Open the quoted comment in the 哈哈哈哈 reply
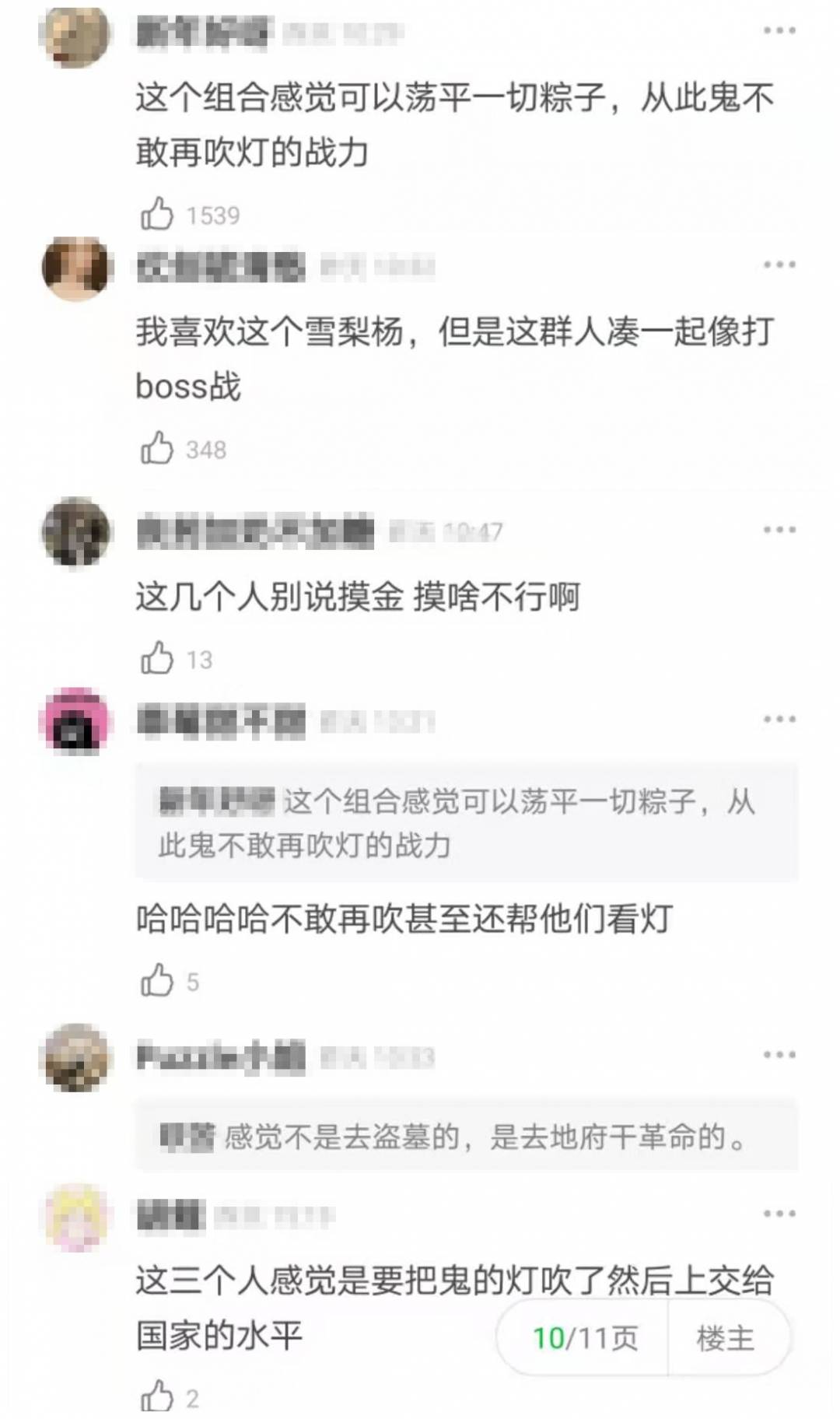 tap(465, 822)
